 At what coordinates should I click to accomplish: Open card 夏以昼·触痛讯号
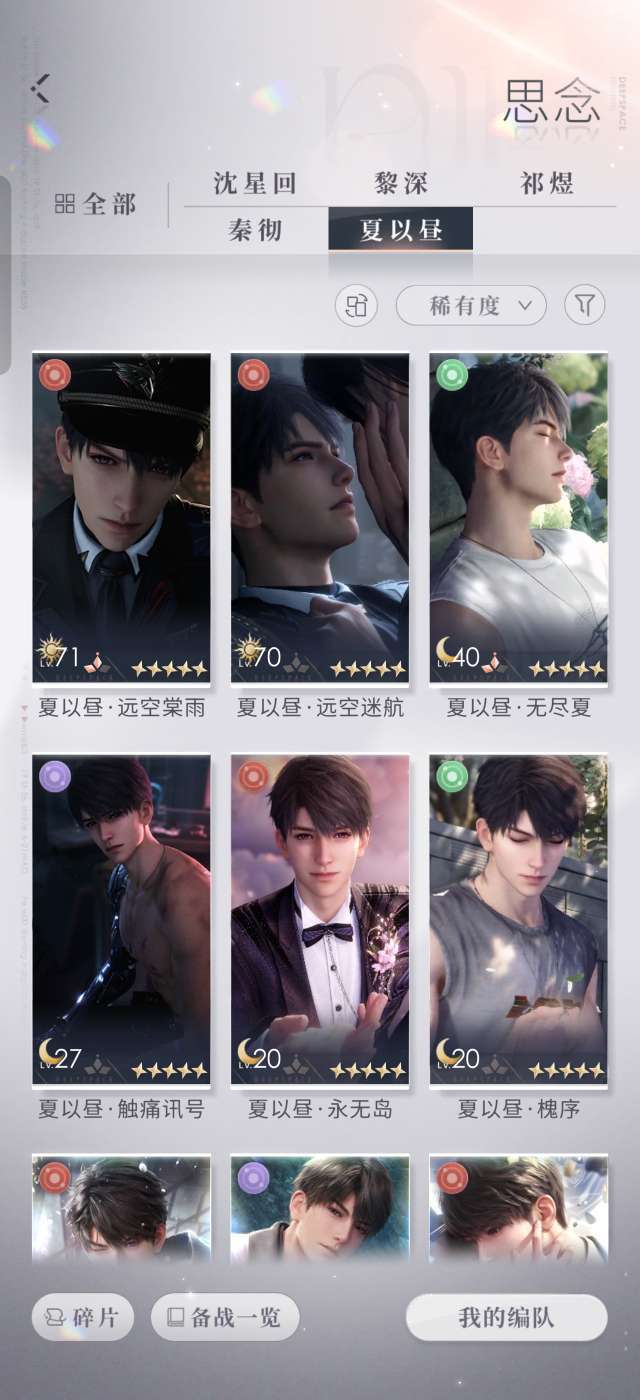121,919
